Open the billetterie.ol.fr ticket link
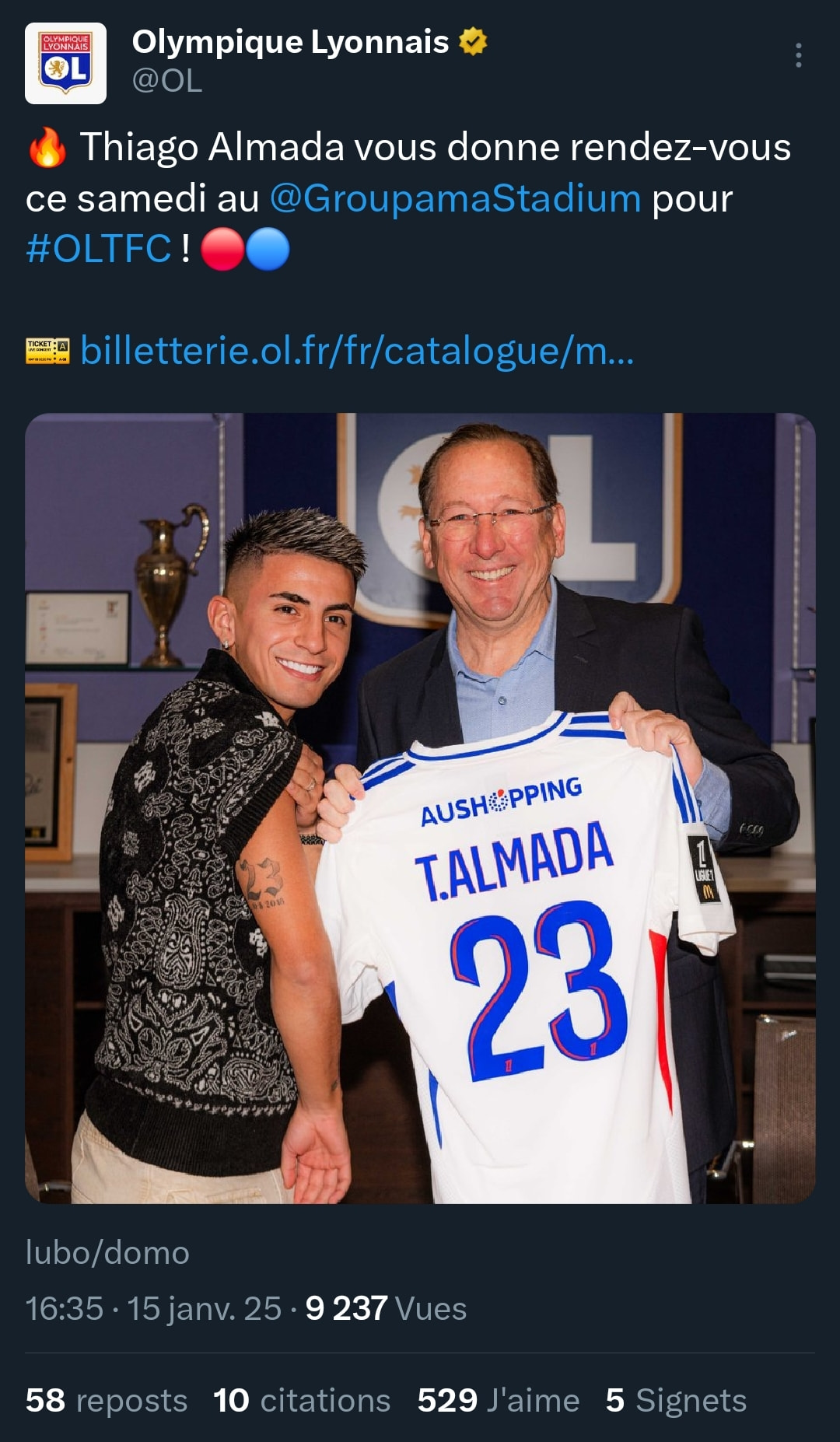The image size is (840, 1442). (x=356, y=351)
